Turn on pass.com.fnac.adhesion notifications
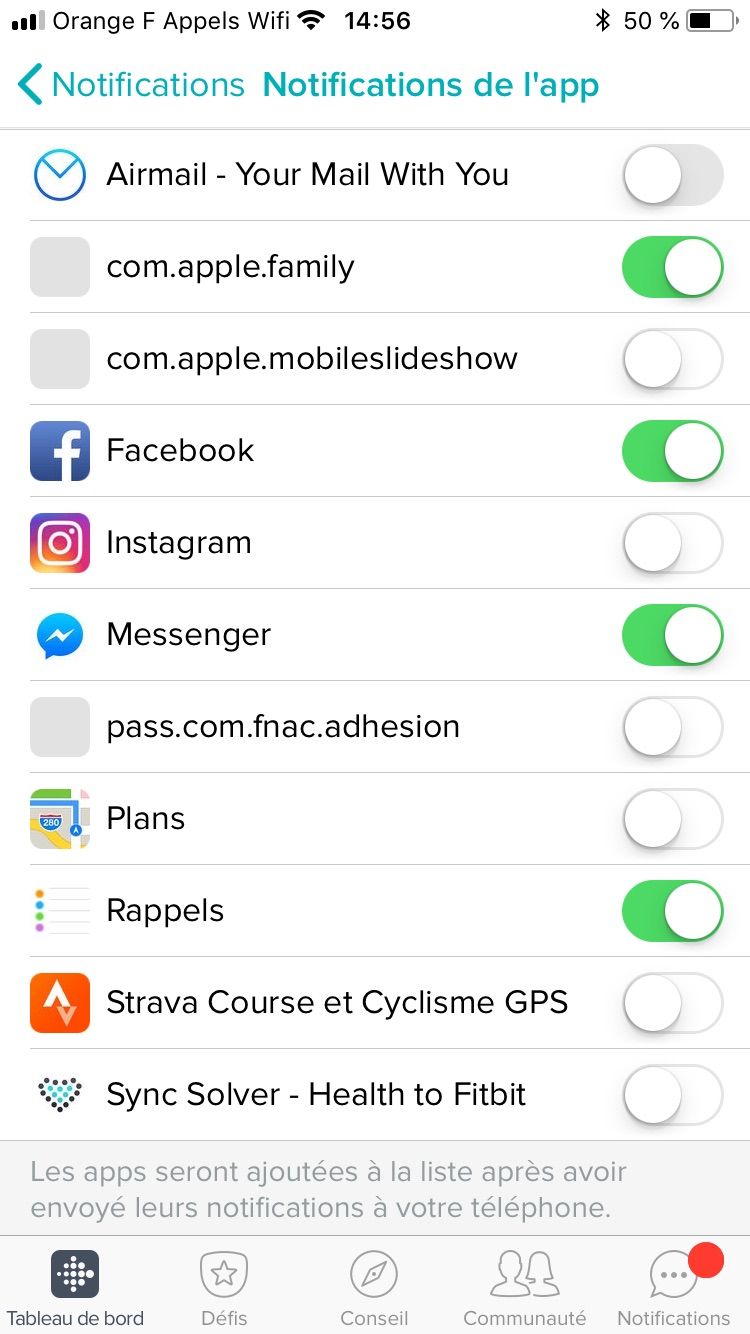Image resolution: width=750 pixels, height=1334 pixels. pyautogui.click(x=672, y=727)
